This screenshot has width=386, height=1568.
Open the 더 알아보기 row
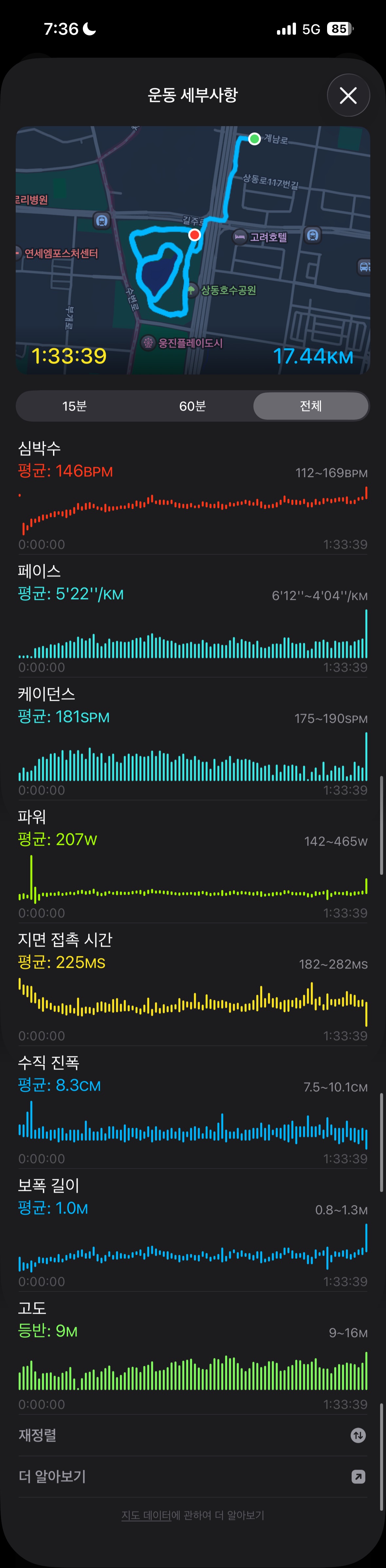point(193,1477)
